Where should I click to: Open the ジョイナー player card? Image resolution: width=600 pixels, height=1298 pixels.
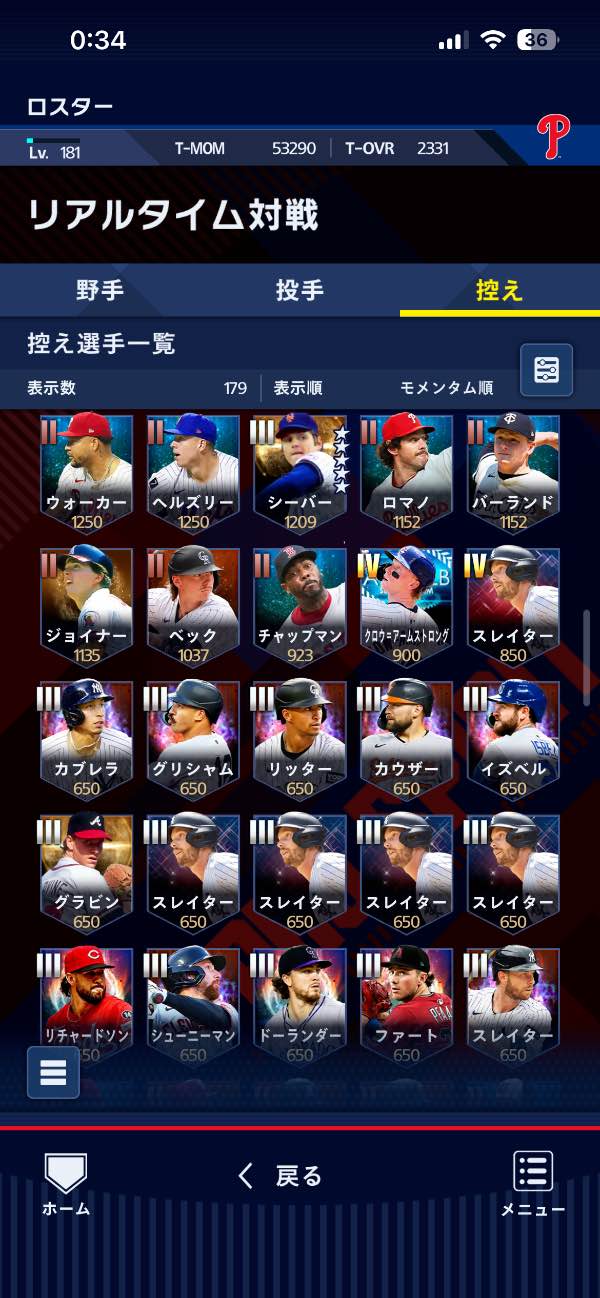pos(87,605)
